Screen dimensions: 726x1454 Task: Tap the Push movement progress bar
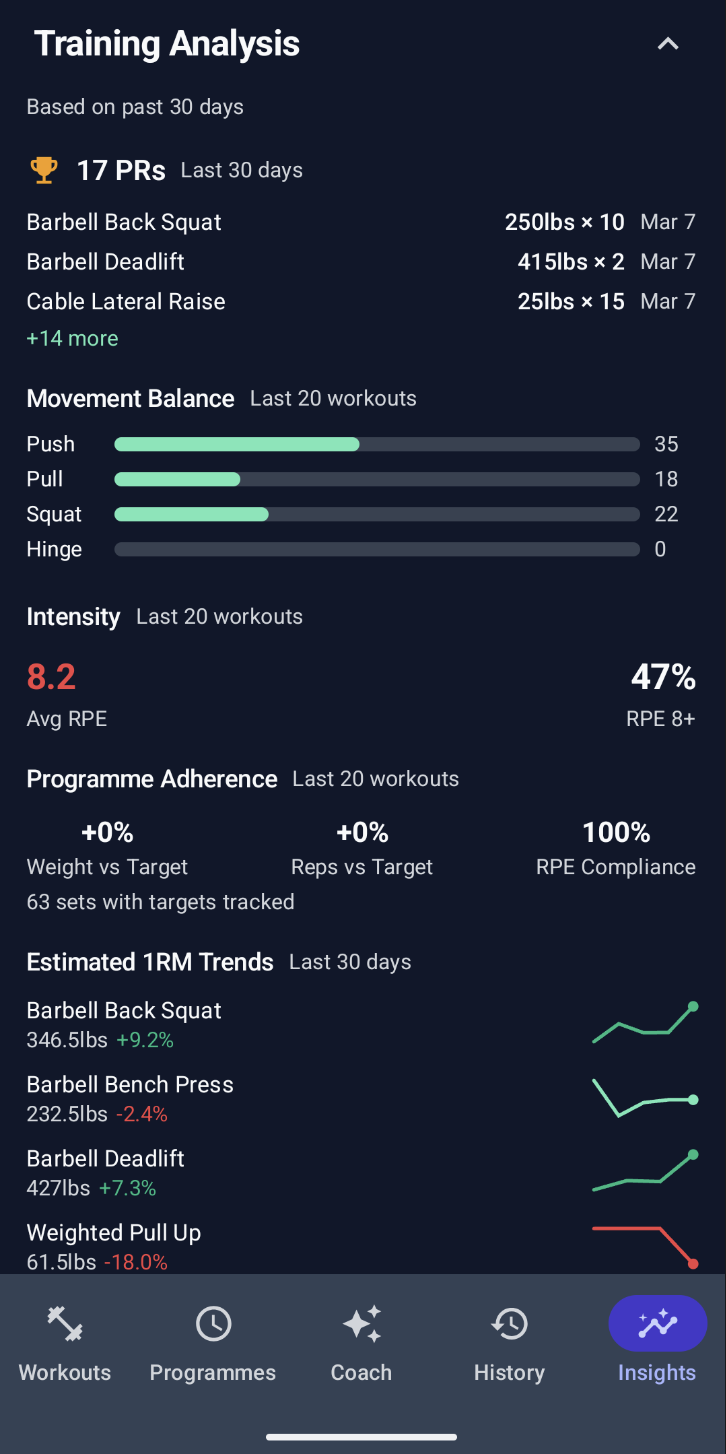click(377, 444)
